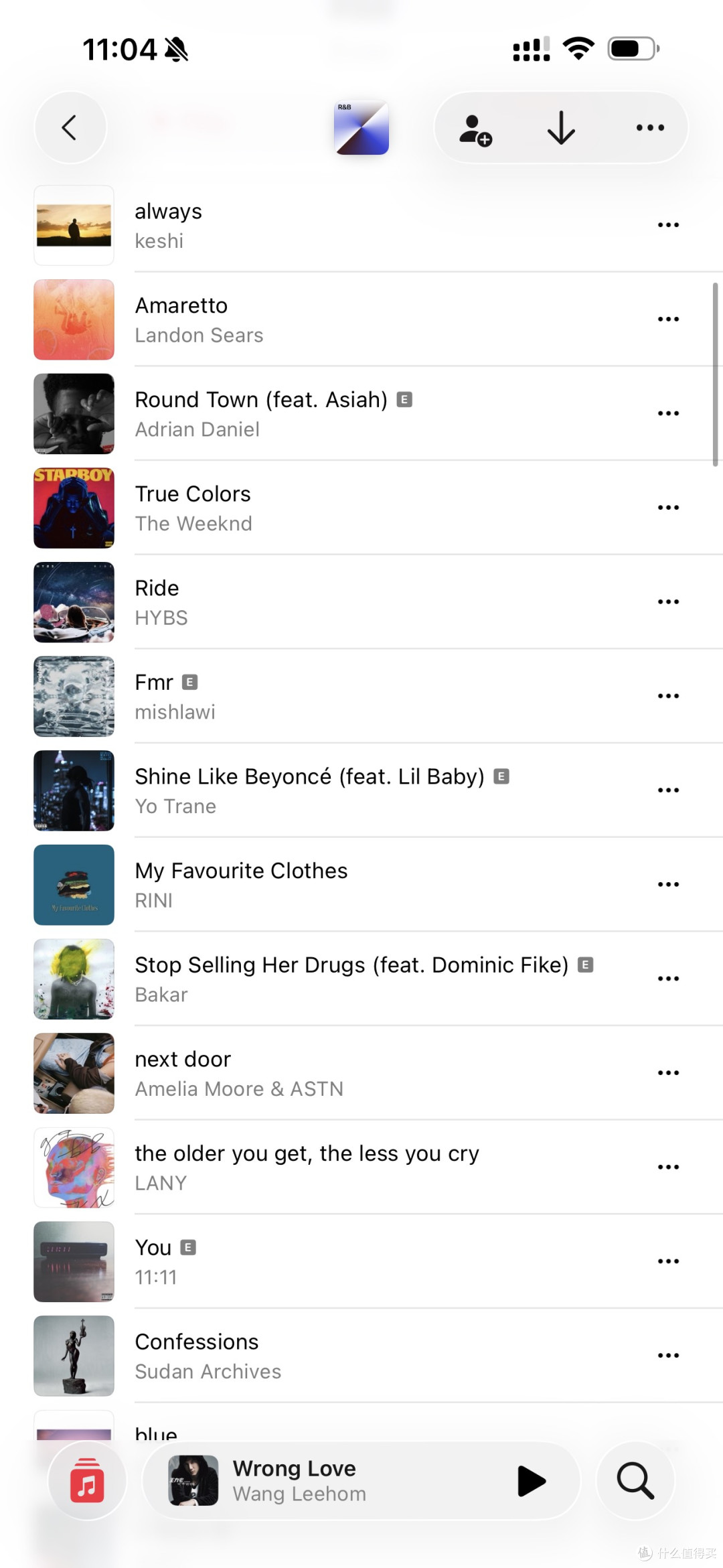Play Ride by HYBS
Screen dimensions: 723x1568
pos(361,602)
